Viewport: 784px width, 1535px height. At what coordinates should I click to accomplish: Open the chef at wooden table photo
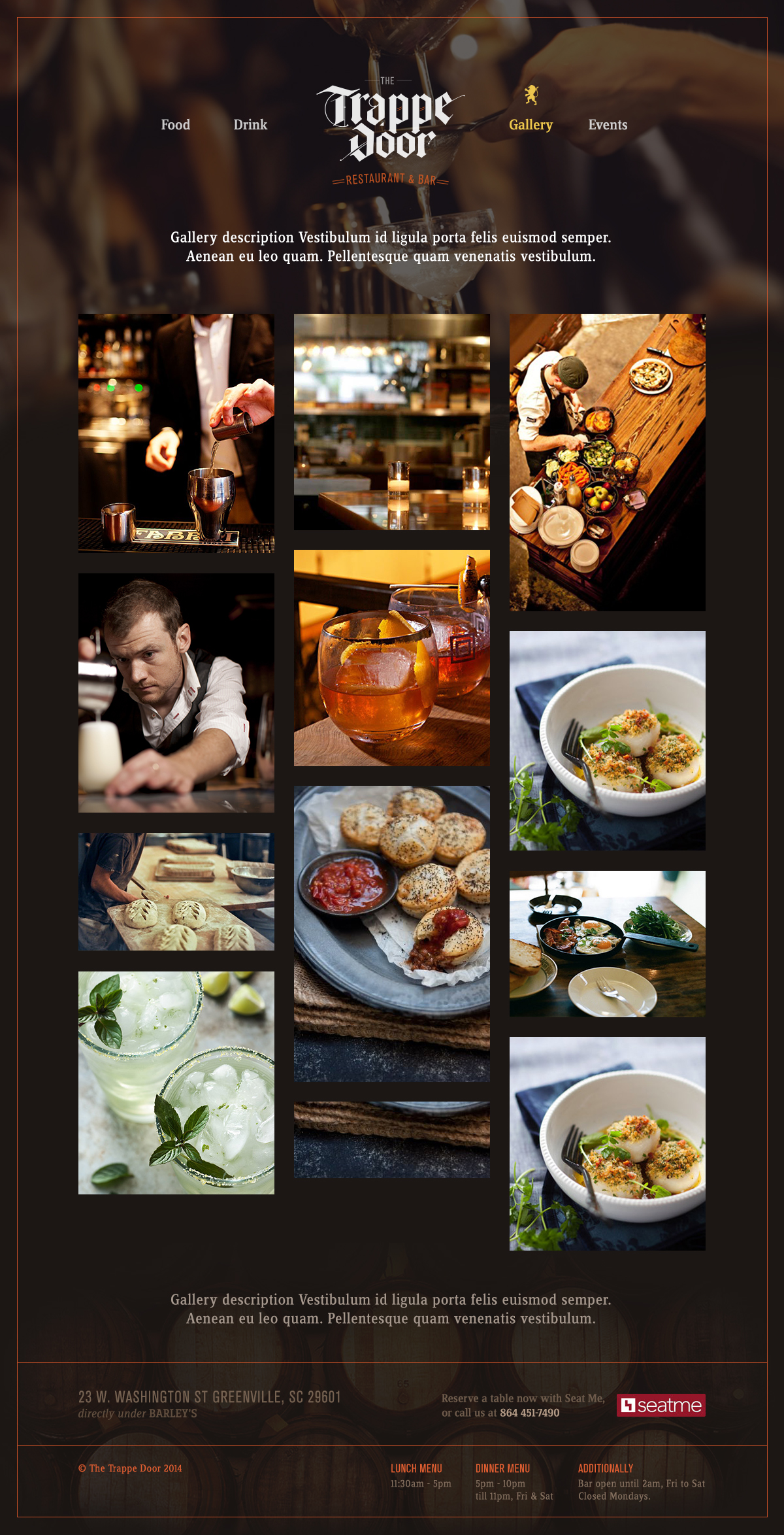(x=608, y=462)
